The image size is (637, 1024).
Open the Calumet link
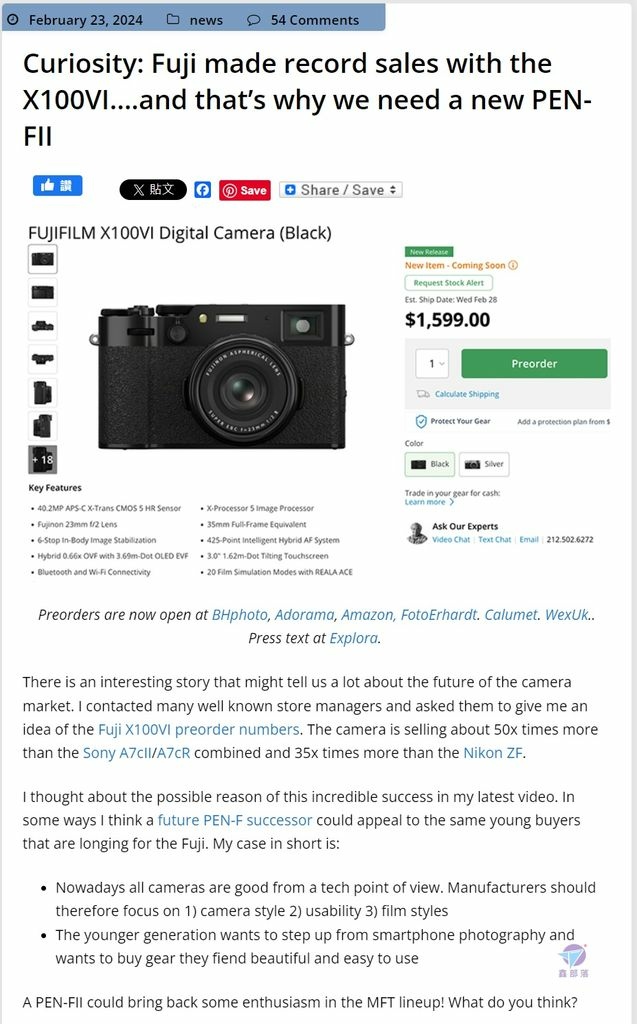512,615
